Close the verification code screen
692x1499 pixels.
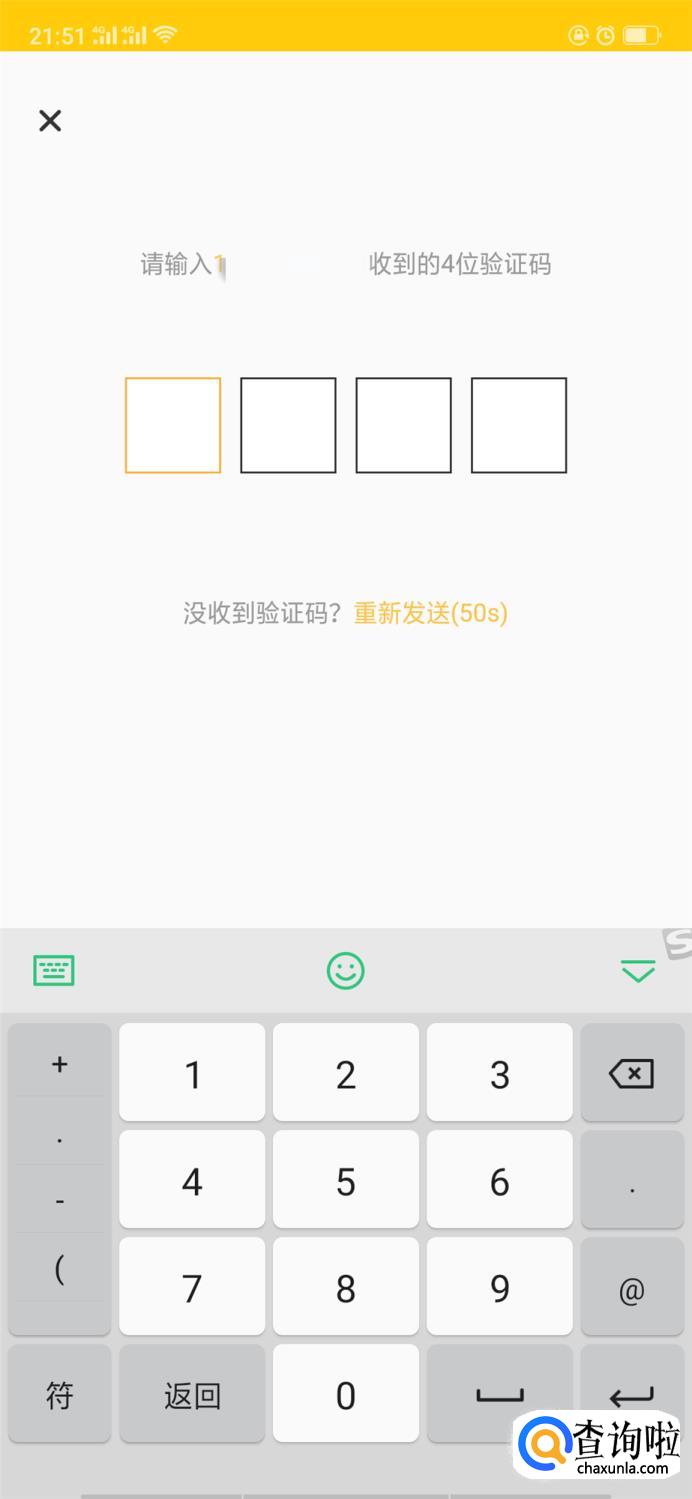click(50, 121)
